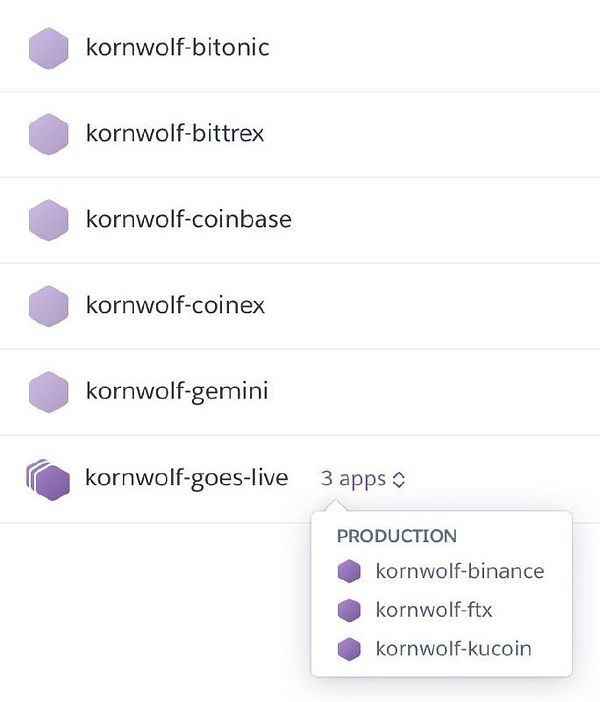
Task: Open the kornwolf-bitonic app
Action: click(177, 47)
